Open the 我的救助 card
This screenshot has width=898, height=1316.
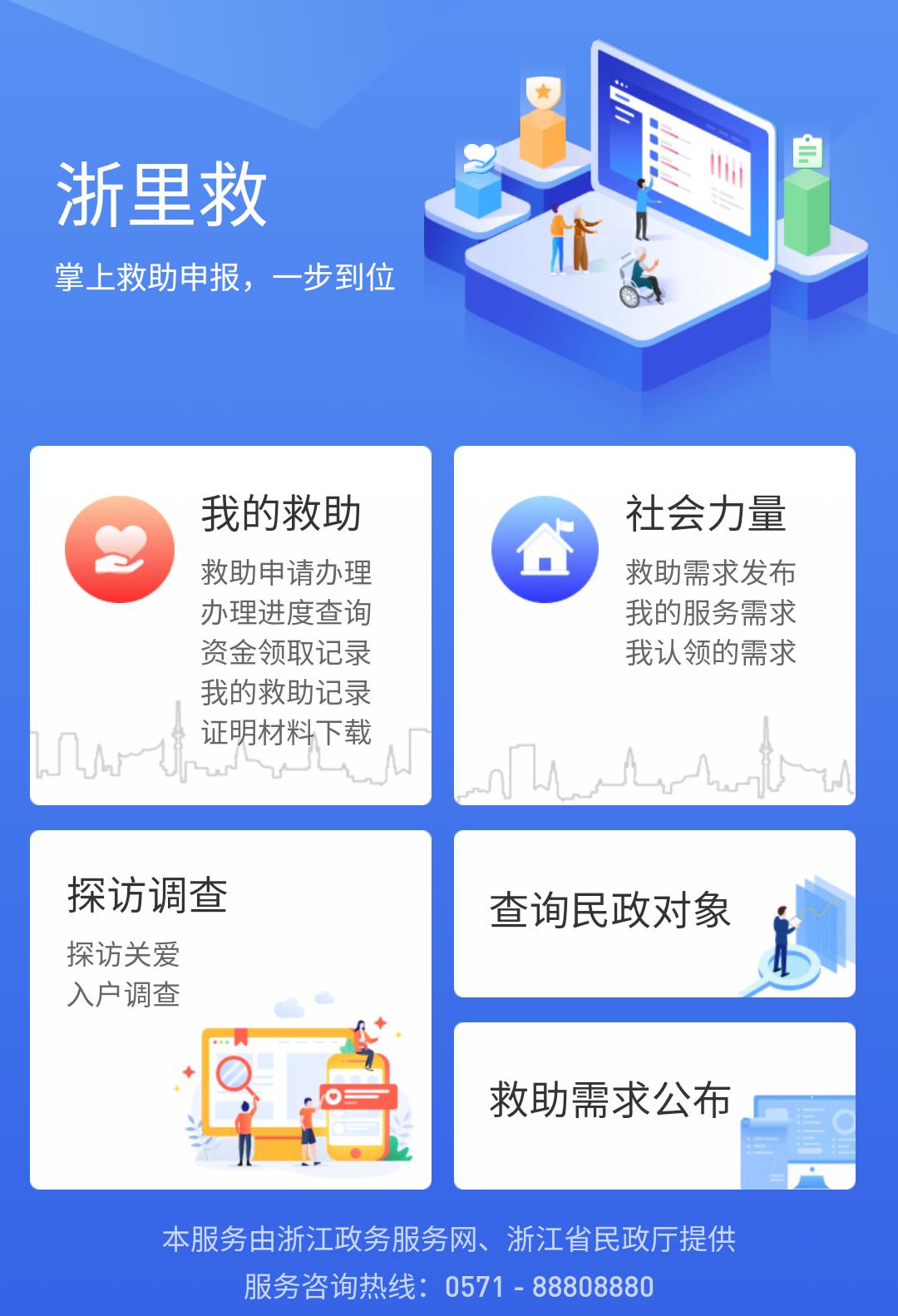click(x=230, y=625)
